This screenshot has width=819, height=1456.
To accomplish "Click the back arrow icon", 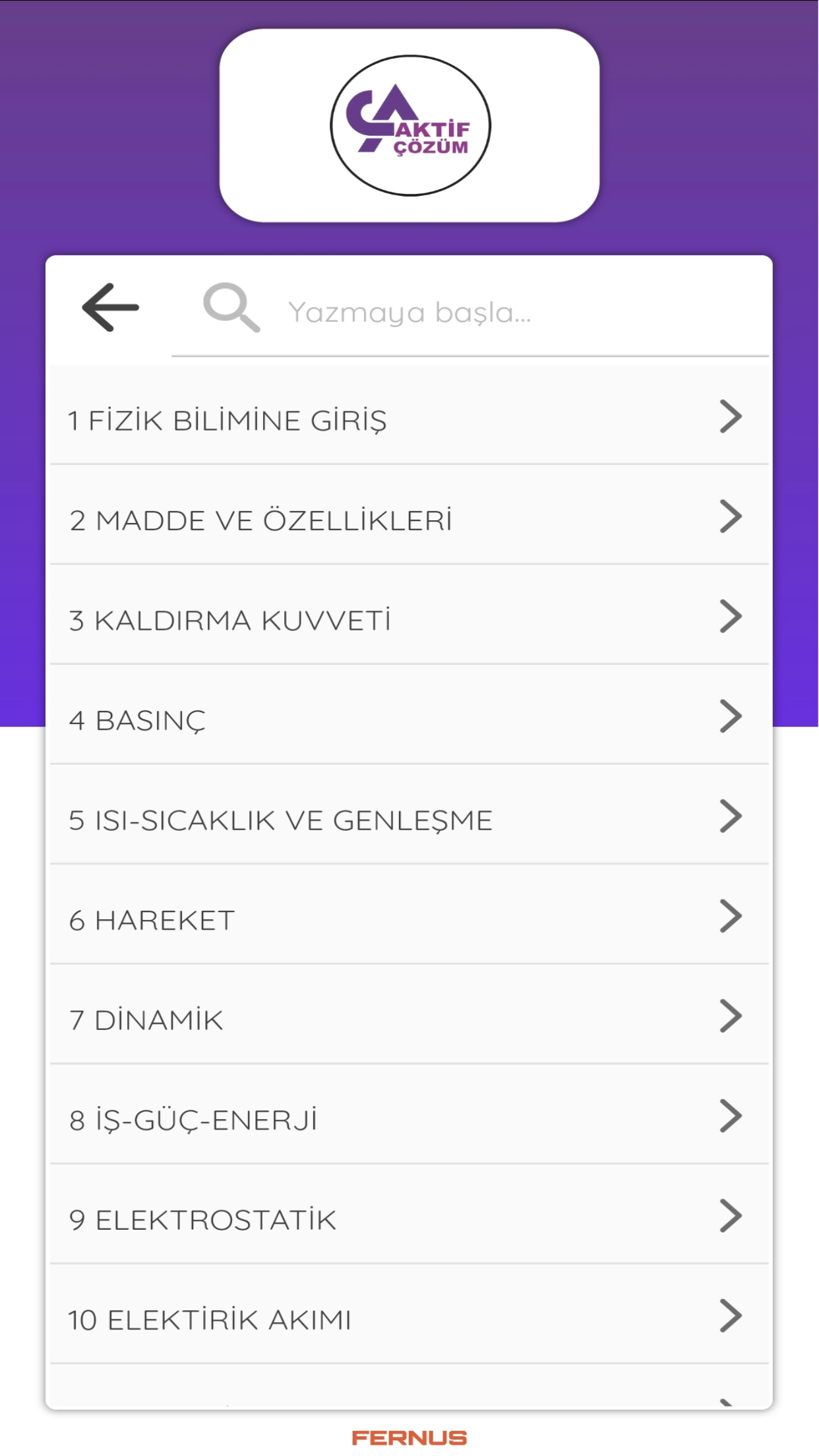I will click(111, 307).
